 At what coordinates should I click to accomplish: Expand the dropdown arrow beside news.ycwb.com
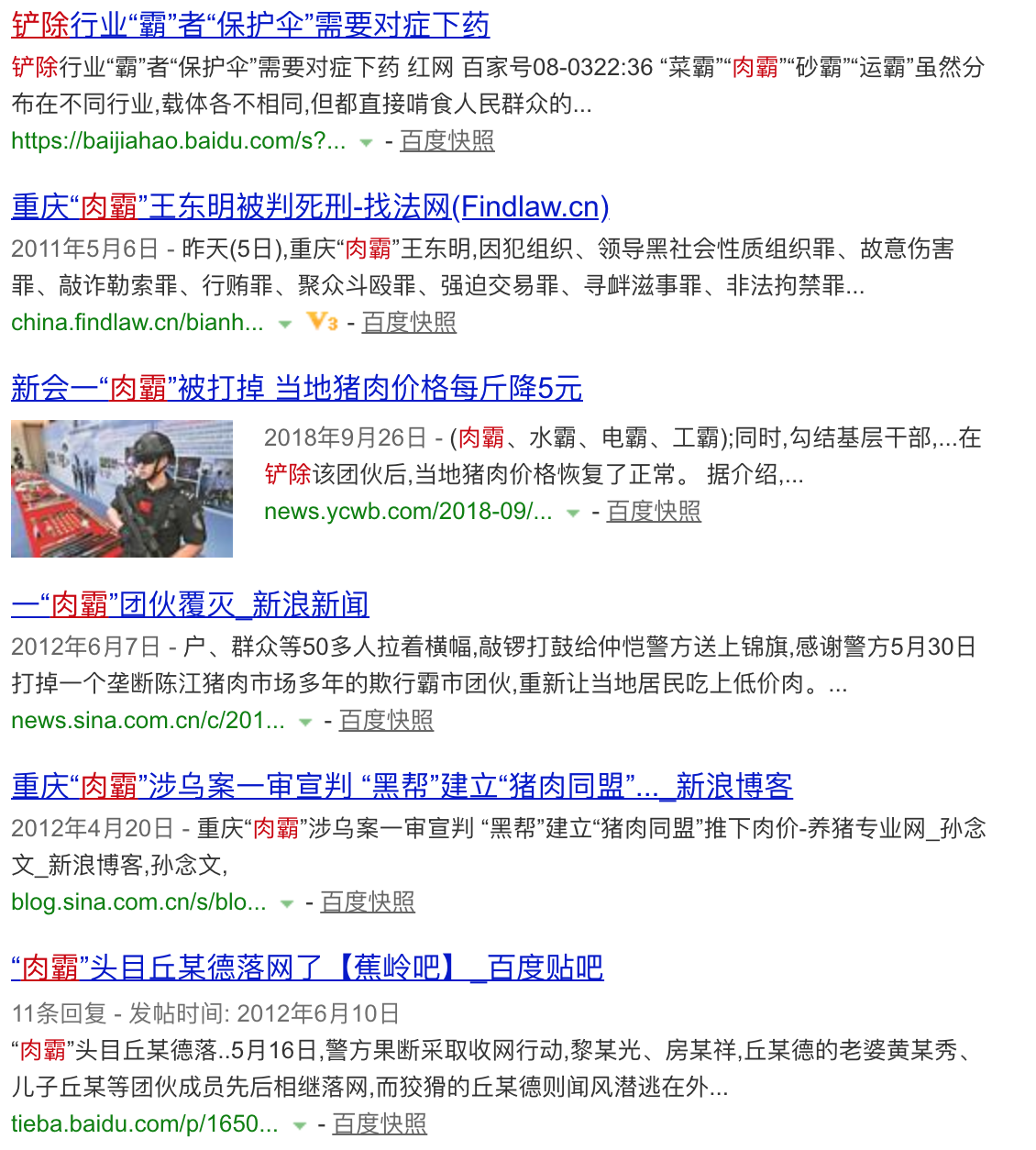(x=573, y=513)
